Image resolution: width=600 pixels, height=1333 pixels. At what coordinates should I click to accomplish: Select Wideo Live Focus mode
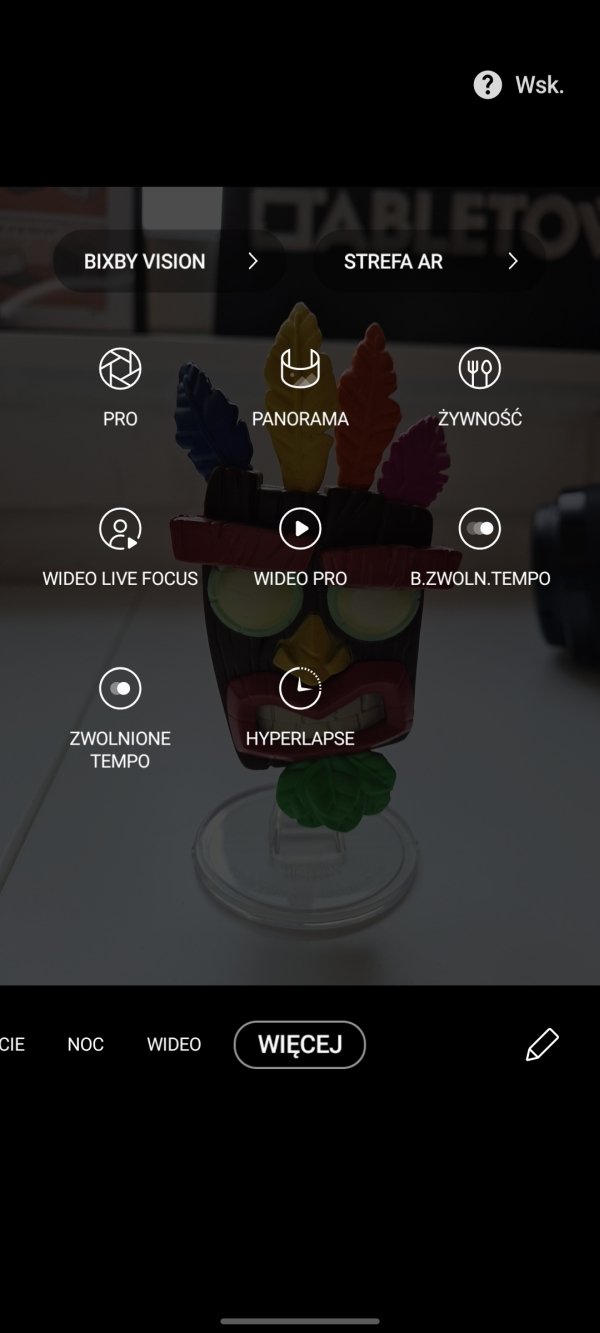click(x=120, y=547)
